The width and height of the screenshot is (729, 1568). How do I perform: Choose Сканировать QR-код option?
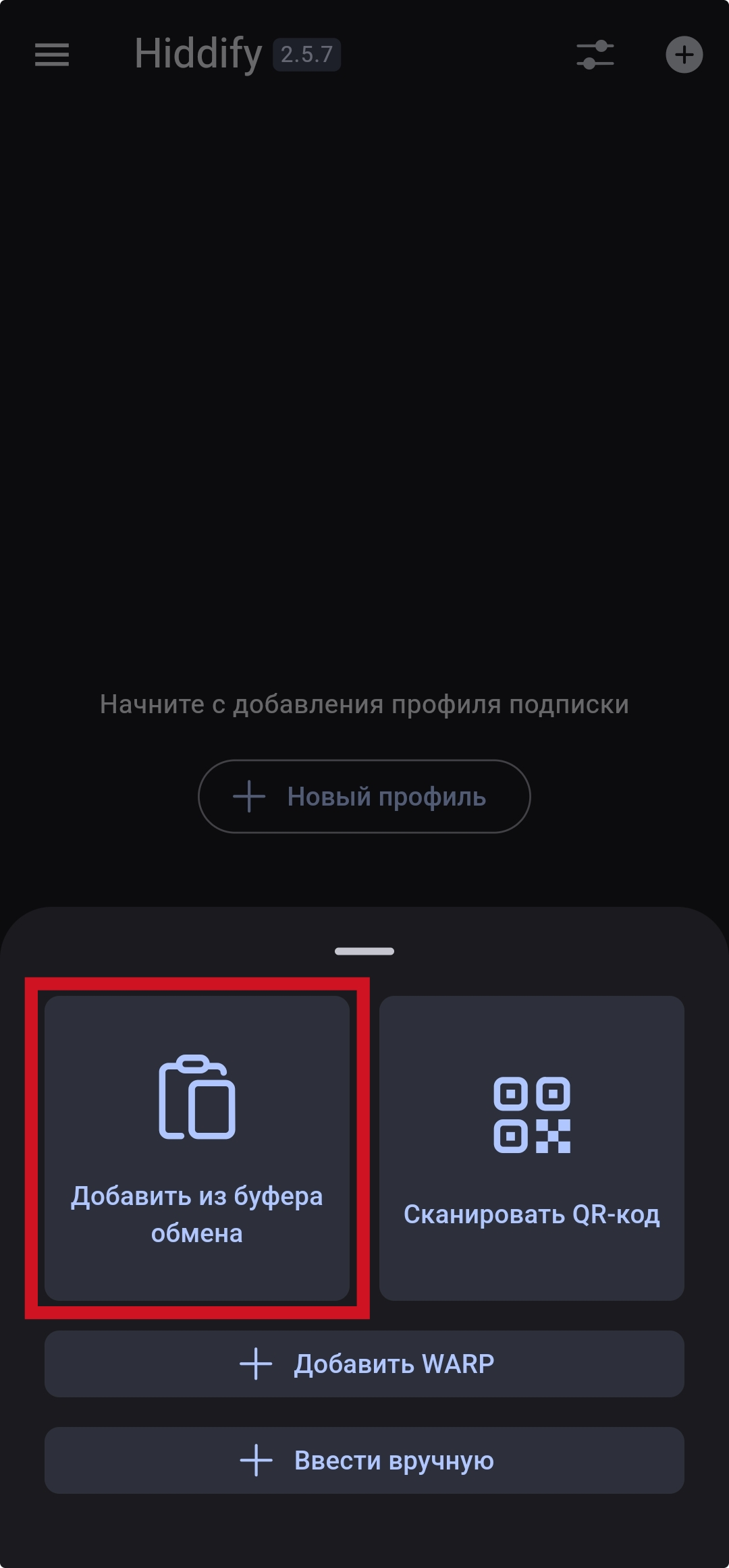(x=531, y=1148)
